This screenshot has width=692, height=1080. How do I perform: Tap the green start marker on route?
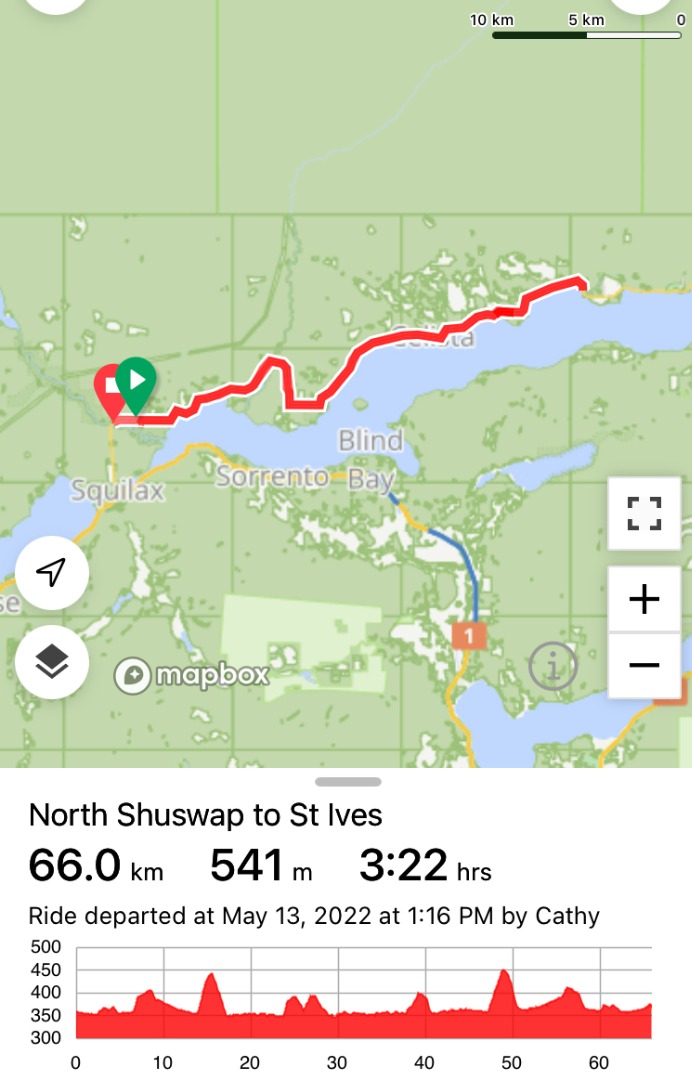click(x=136, y=384)
